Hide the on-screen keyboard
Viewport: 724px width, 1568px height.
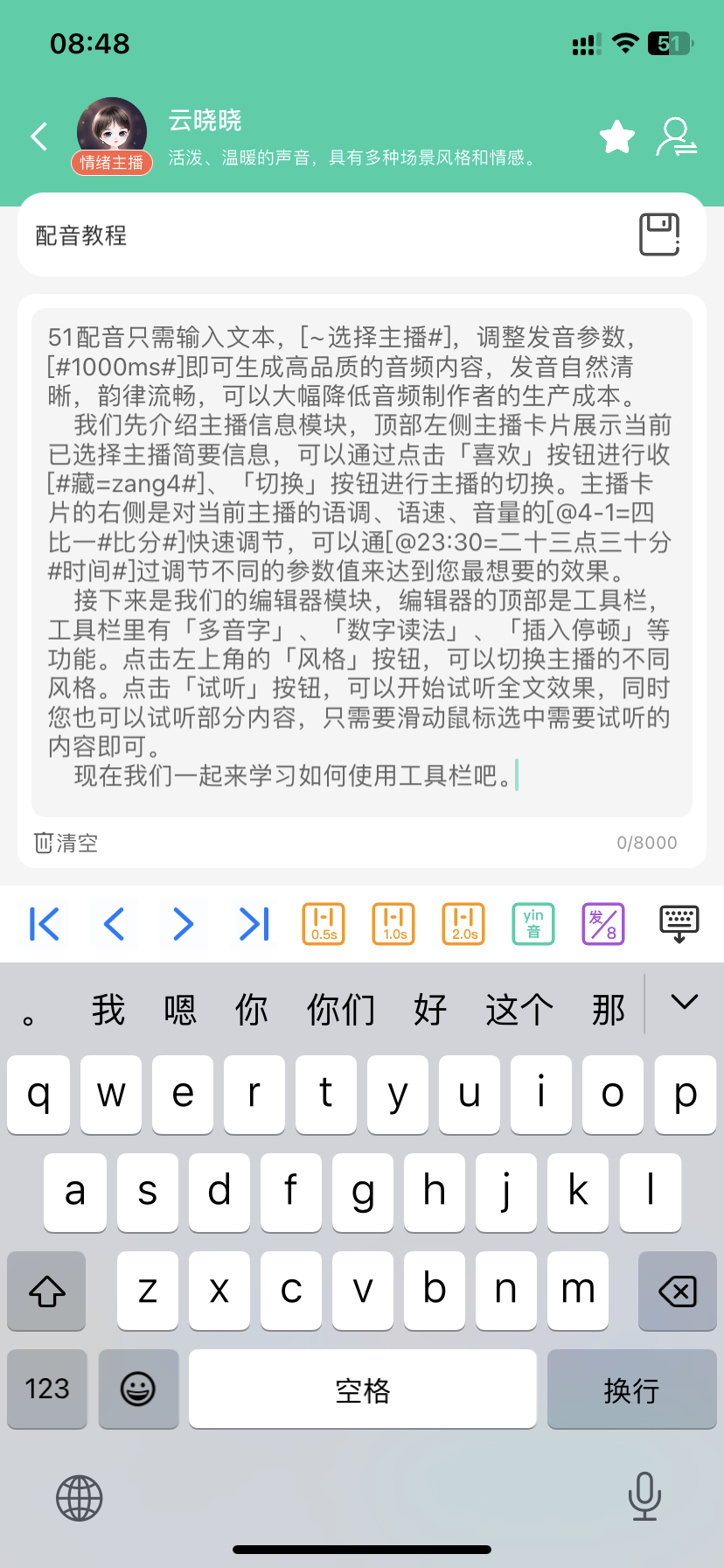[x=679, y=924]
